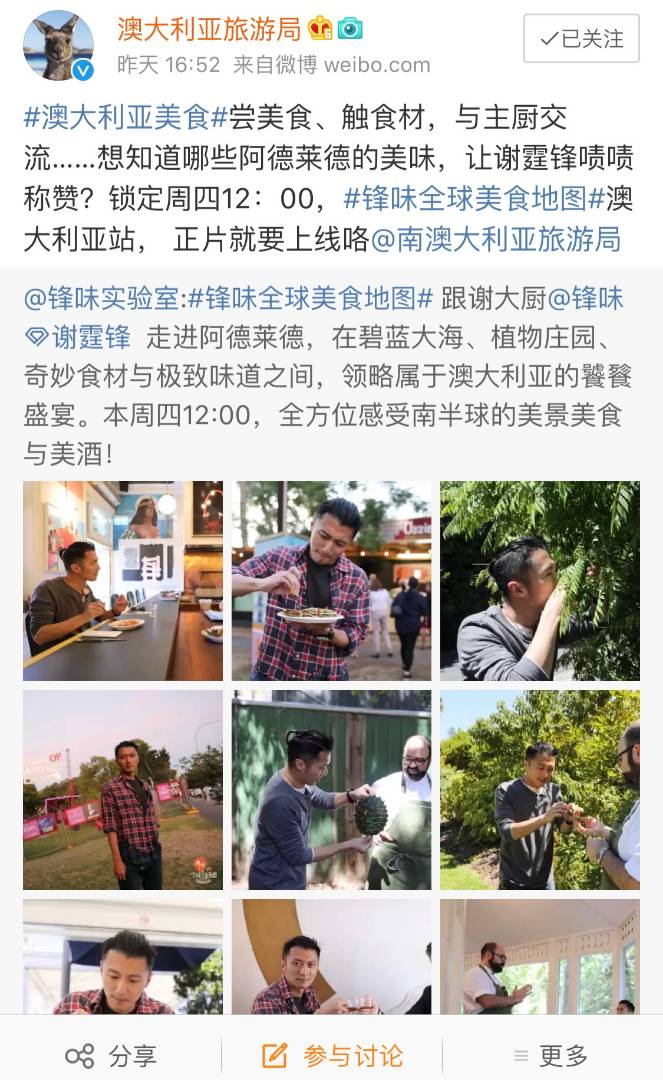663x1080 pixels.
Task: View the photo of the man smelling tree leaves
Action: (540, 581)
